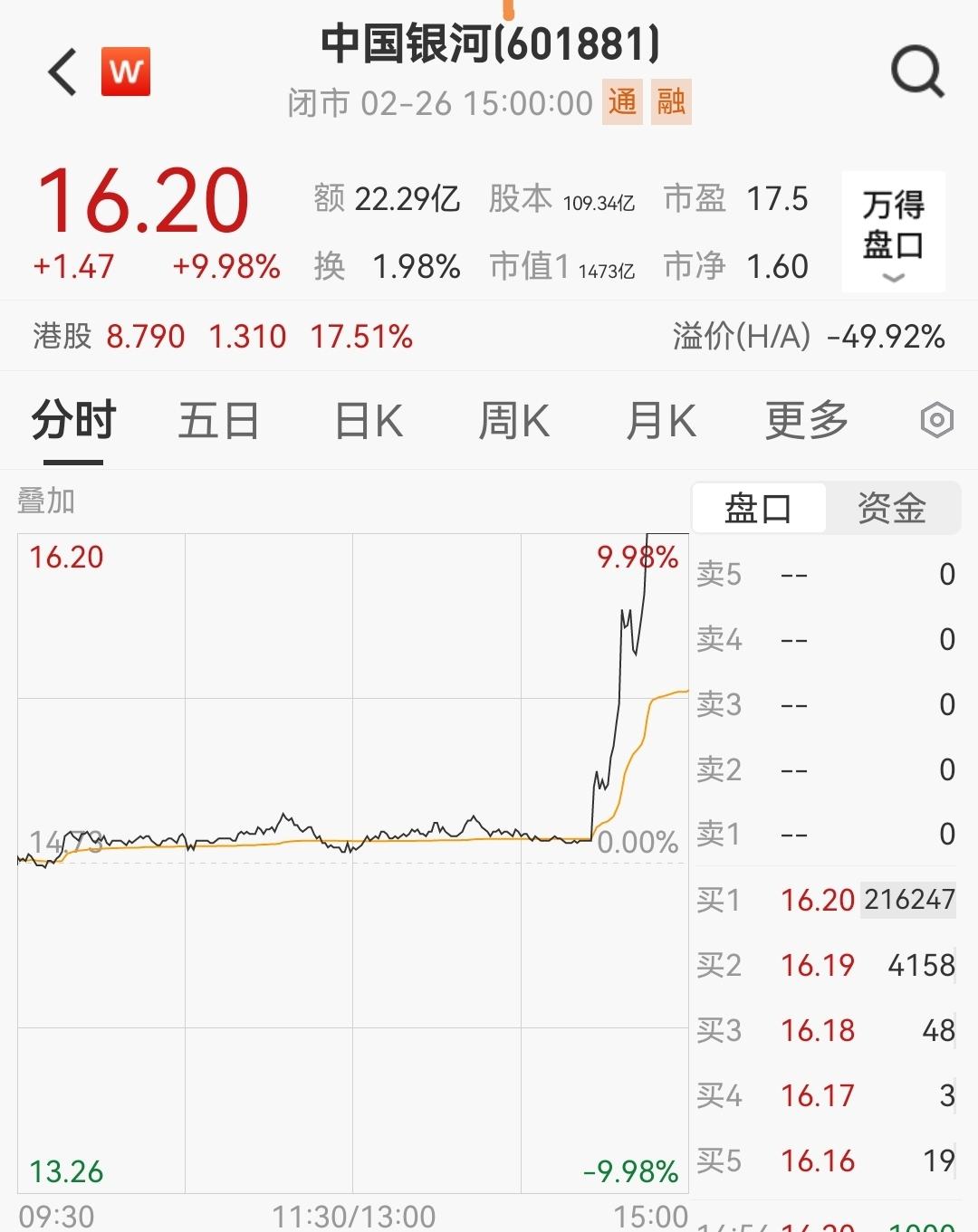Tap the red W Wind icon
This screenshot has width=978, height=1232.
pyautogui.click(x=126, y=72)
